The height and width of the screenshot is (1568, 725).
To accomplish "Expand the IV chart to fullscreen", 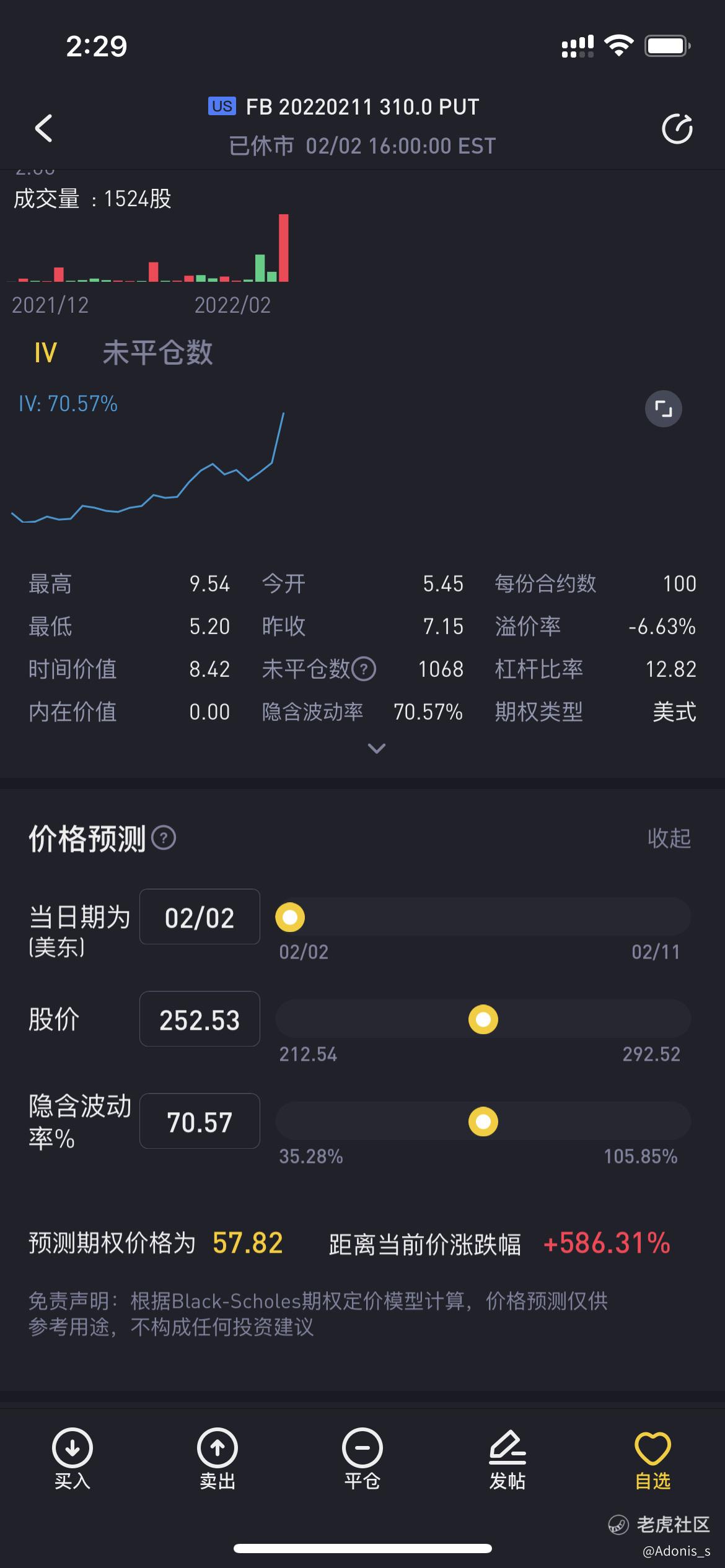I will coord(663,409).
